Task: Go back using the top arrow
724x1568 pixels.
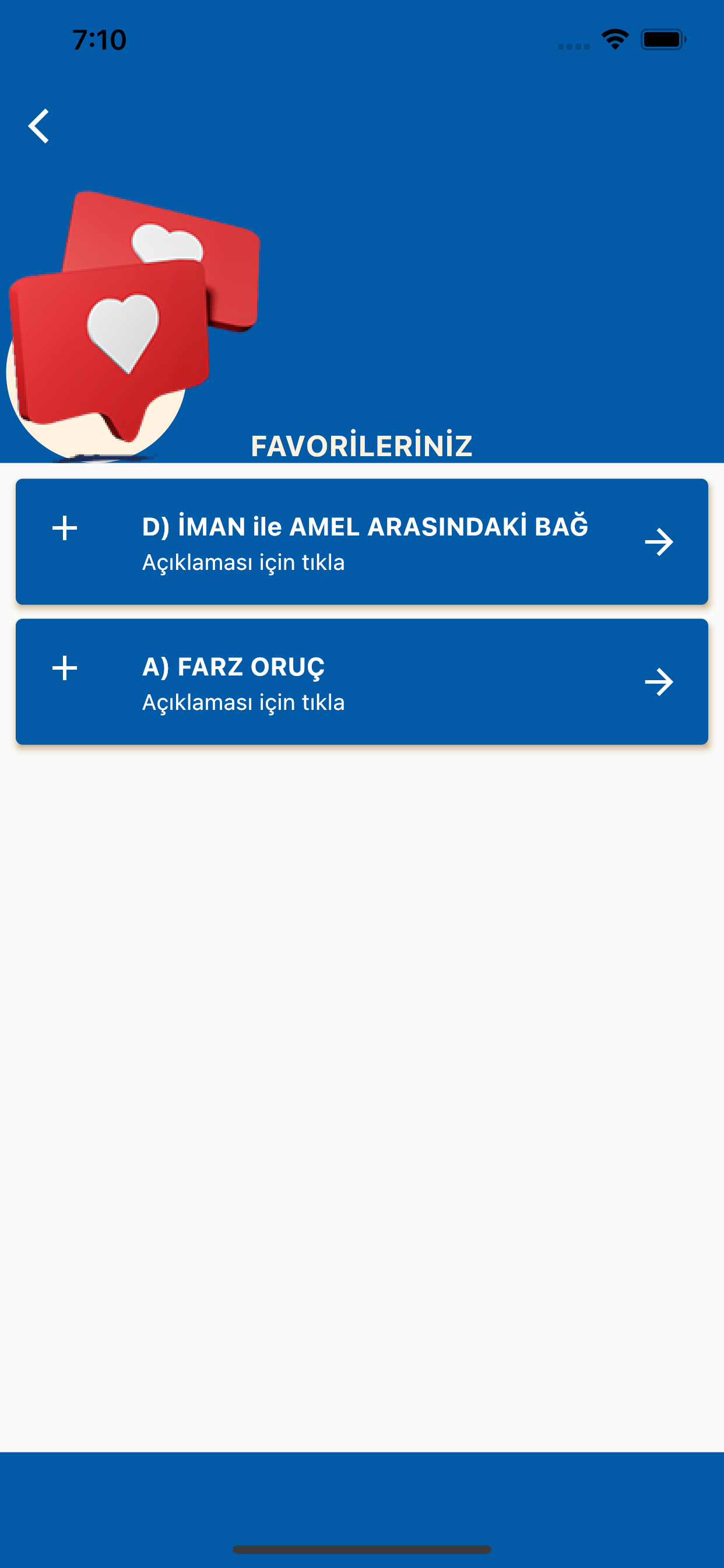Action: (x=39, y=126)
